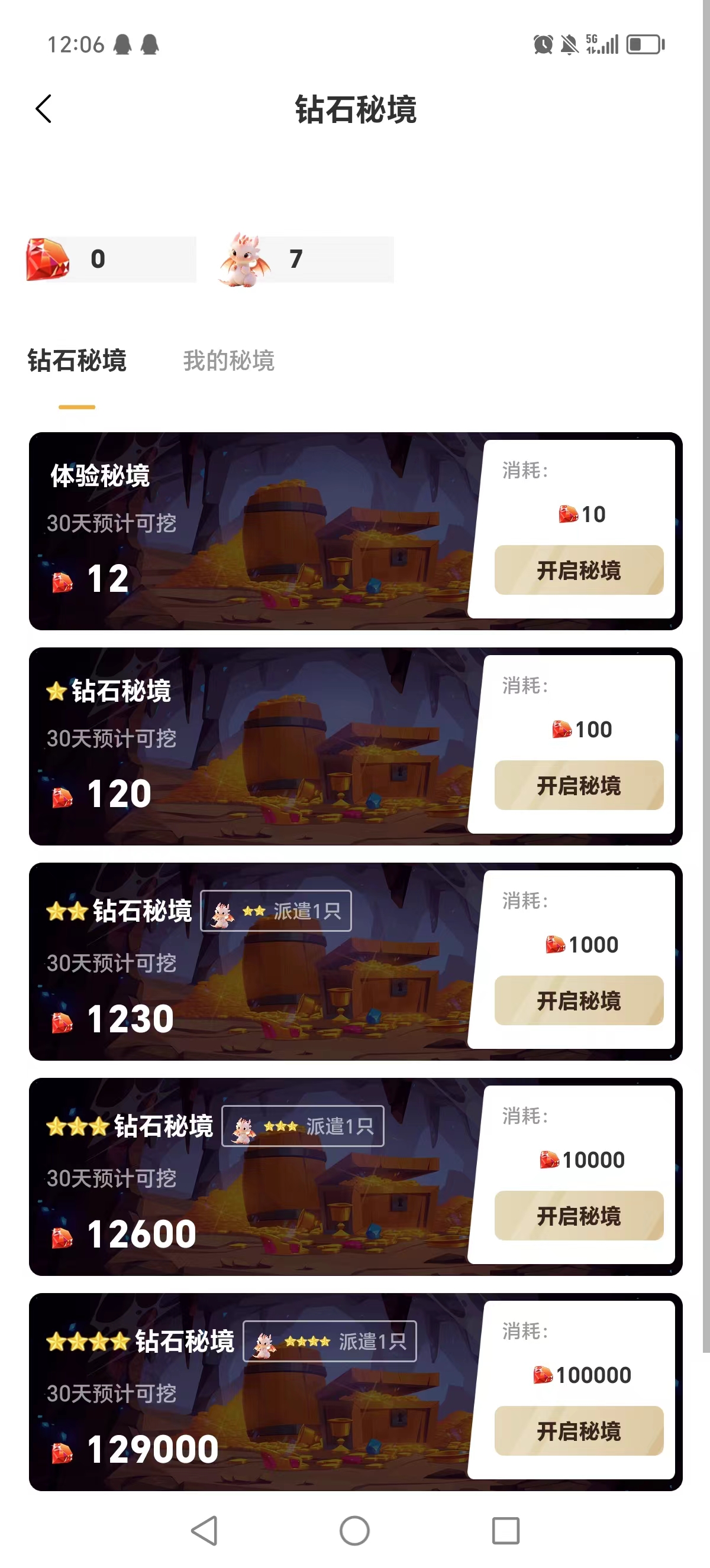Image resolution: width=710 pixels, height=1568 pixels.
Task: Open the dragon count showing 7
Action: pyautogui.click(x=306, y=260)
